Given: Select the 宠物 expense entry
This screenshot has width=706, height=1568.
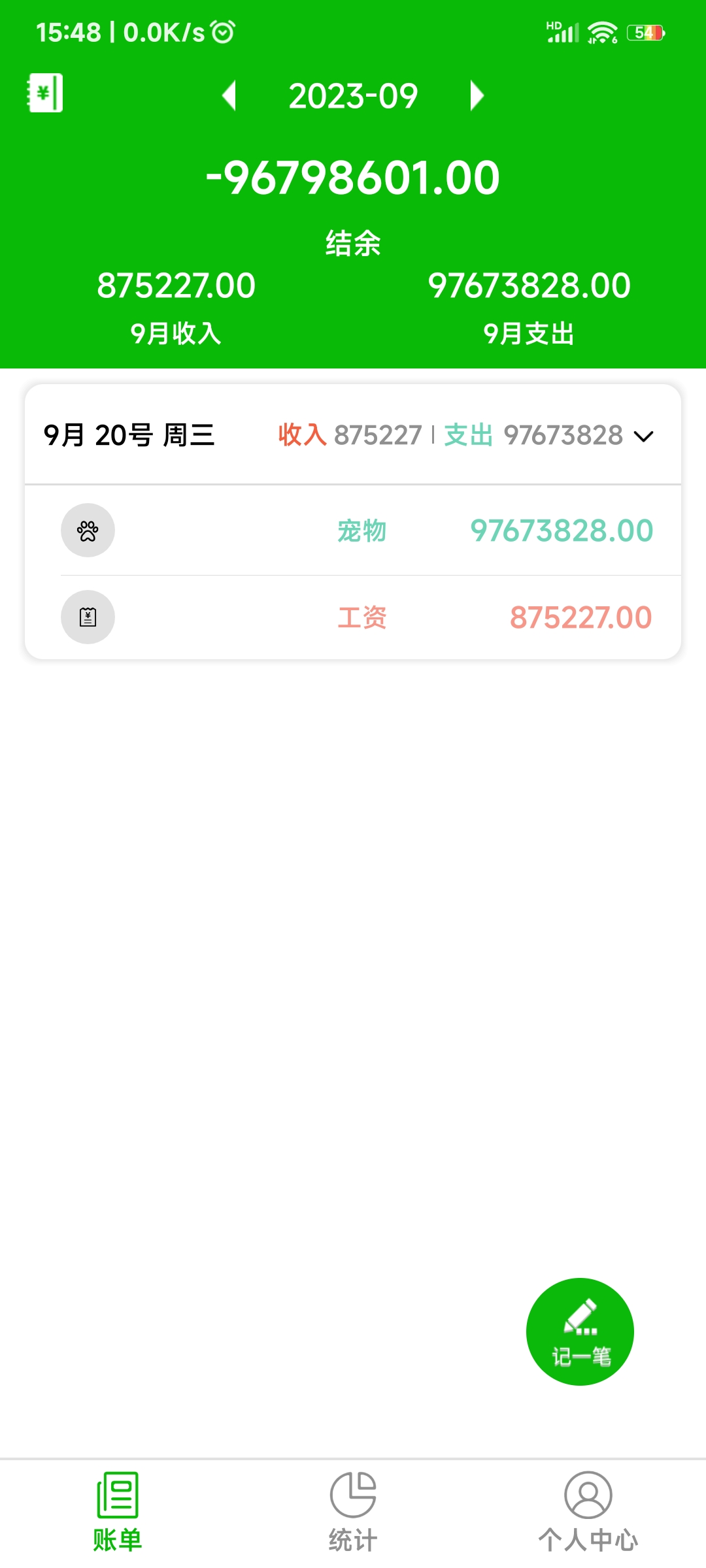Looking at the screenshot, I should 363,531.
